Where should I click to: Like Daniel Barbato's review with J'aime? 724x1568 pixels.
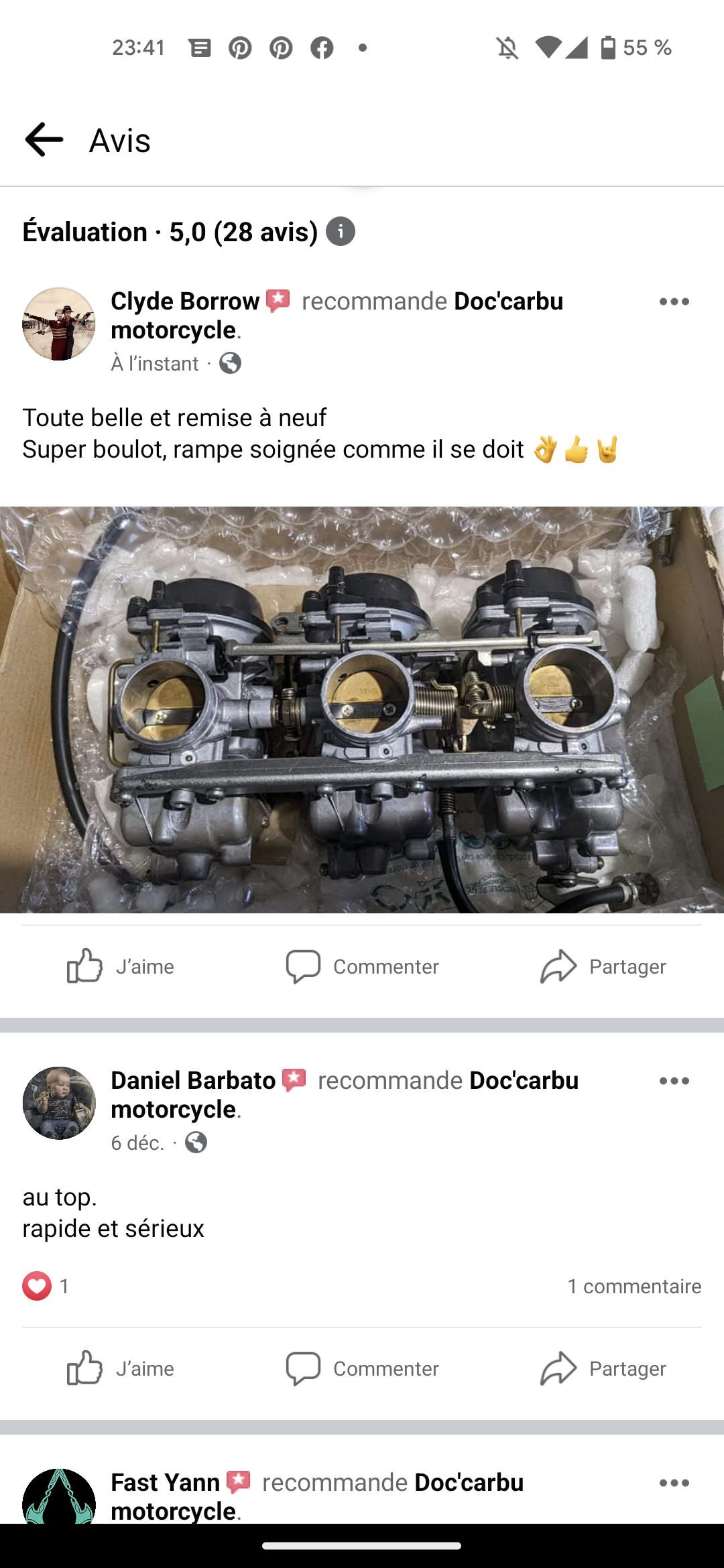[121, 1368]
